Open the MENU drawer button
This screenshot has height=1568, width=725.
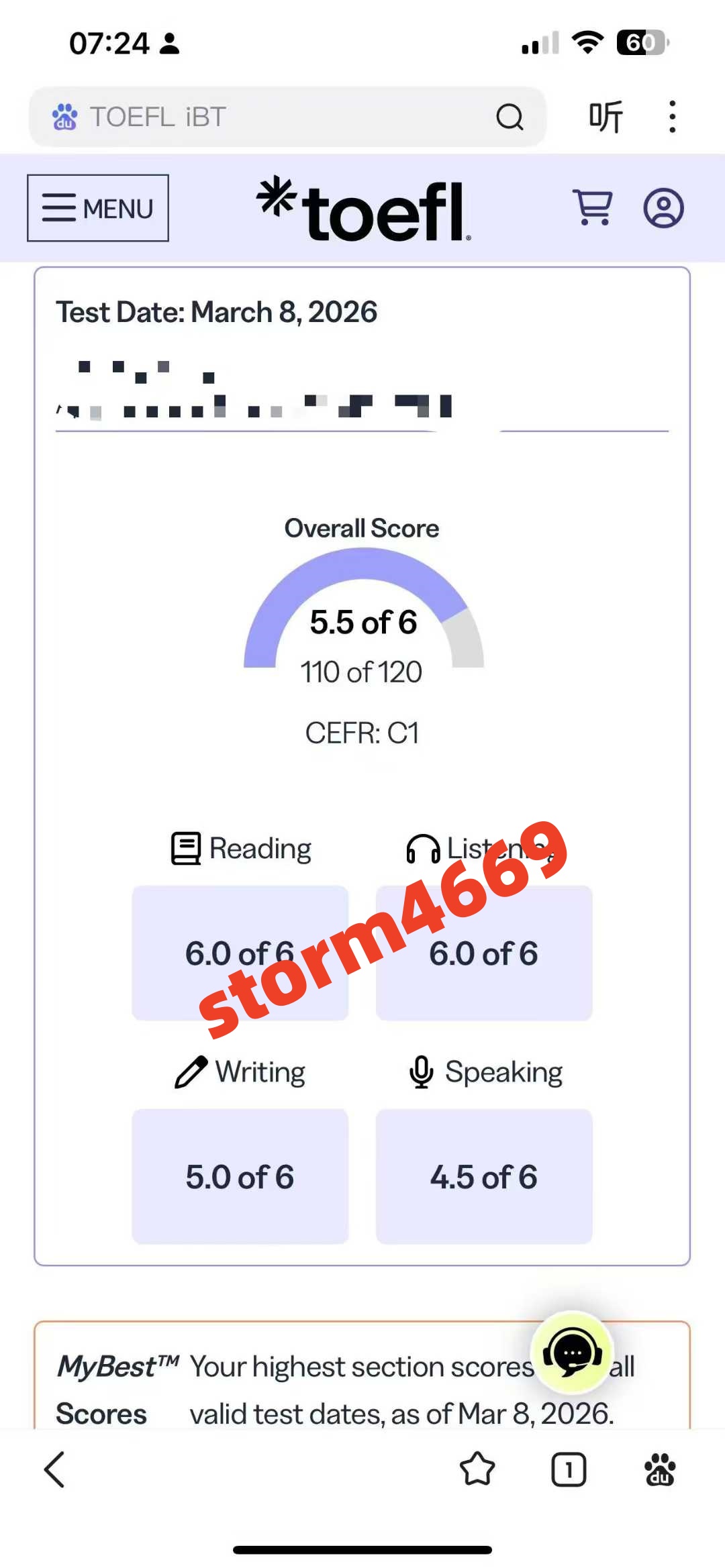click(x=98, y=208)
